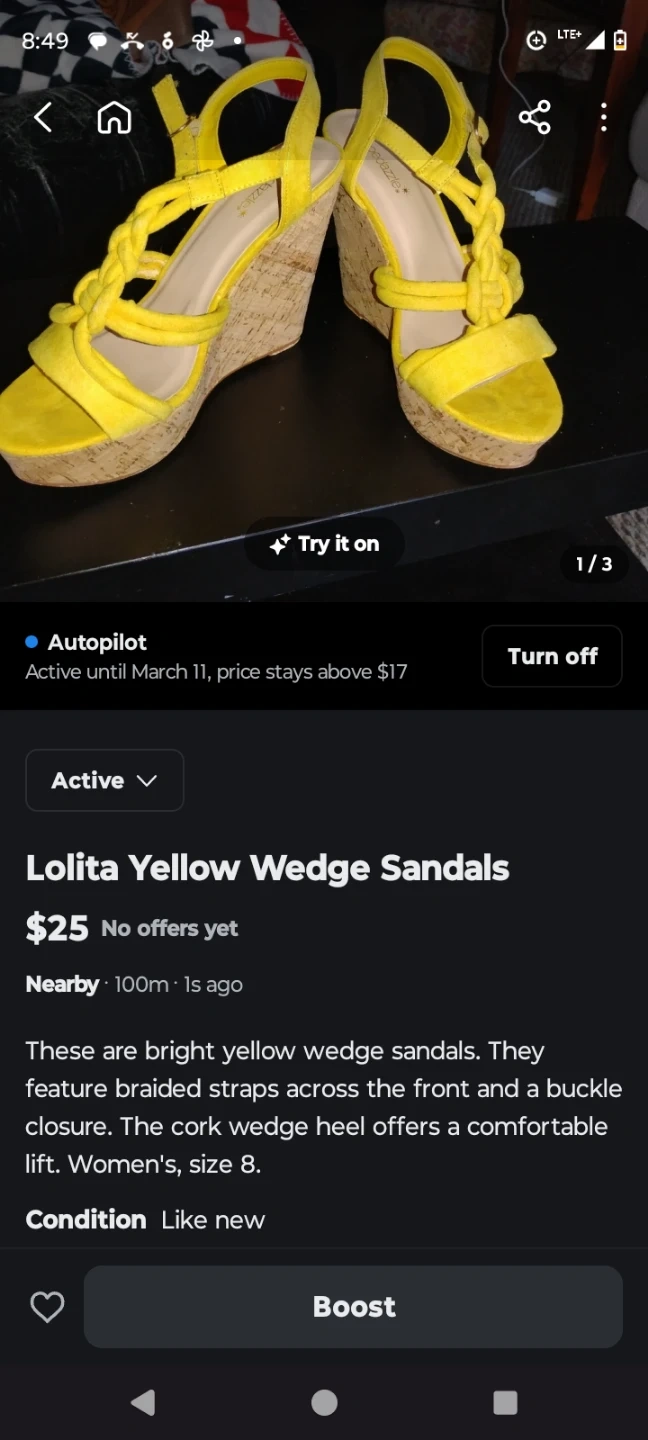
Task: Expand the Active status dropdown
Action: (104, 780)
